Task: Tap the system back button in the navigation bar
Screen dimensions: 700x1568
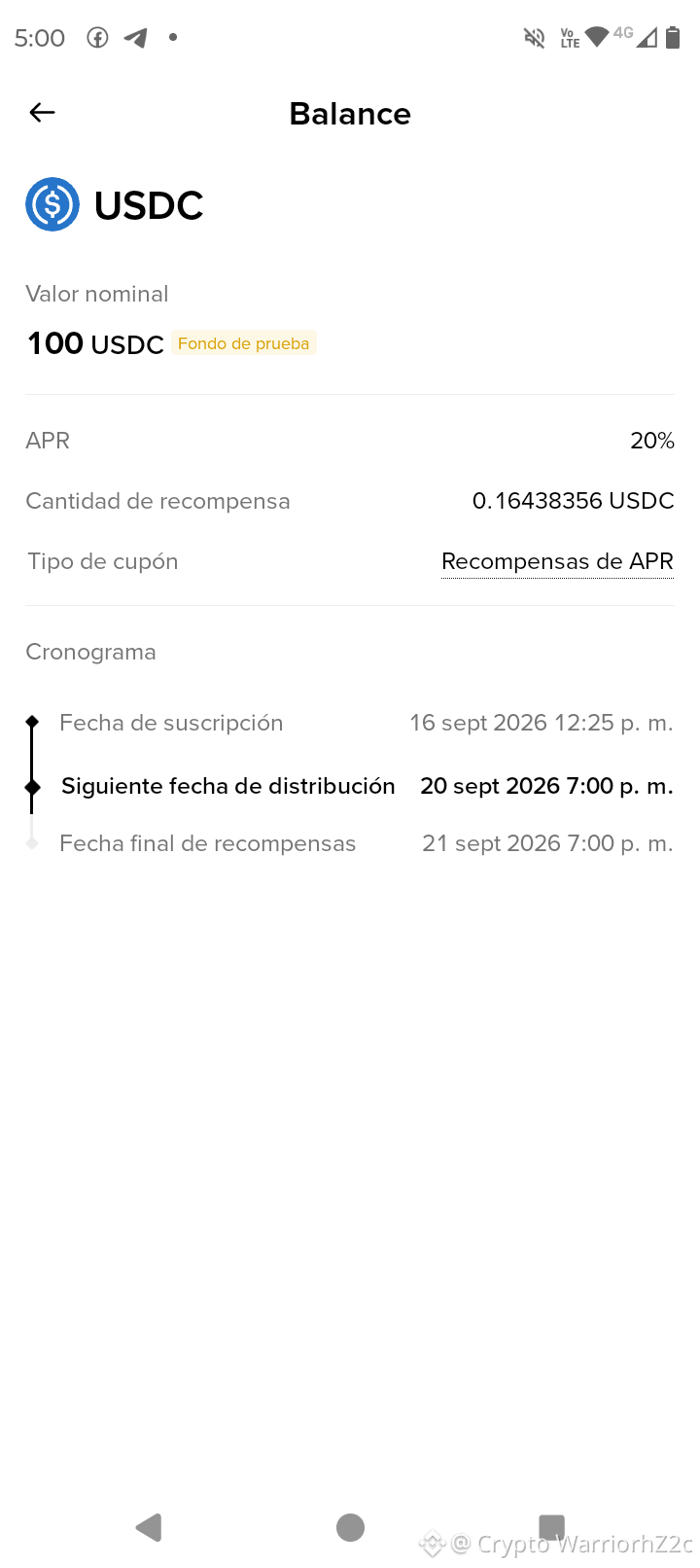Action: (x=149, y=1527)
